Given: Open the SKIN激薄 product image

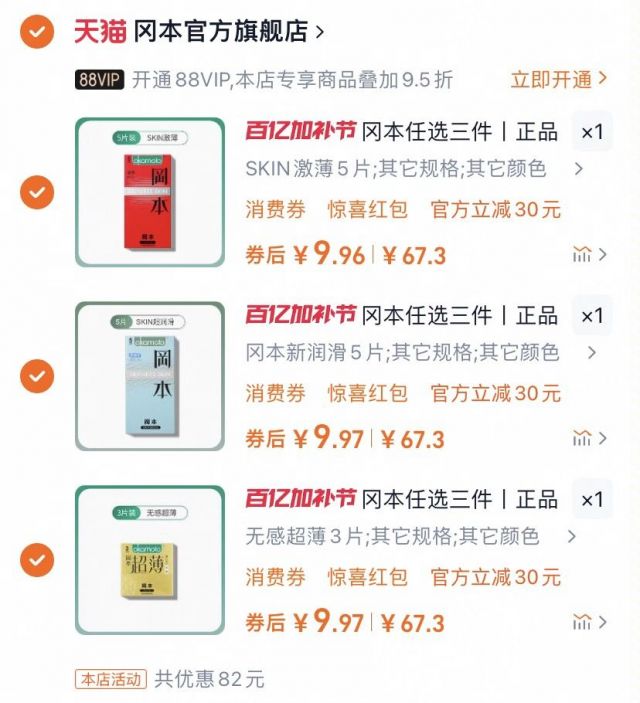Looking at the screenshot, I should [150, 192].
